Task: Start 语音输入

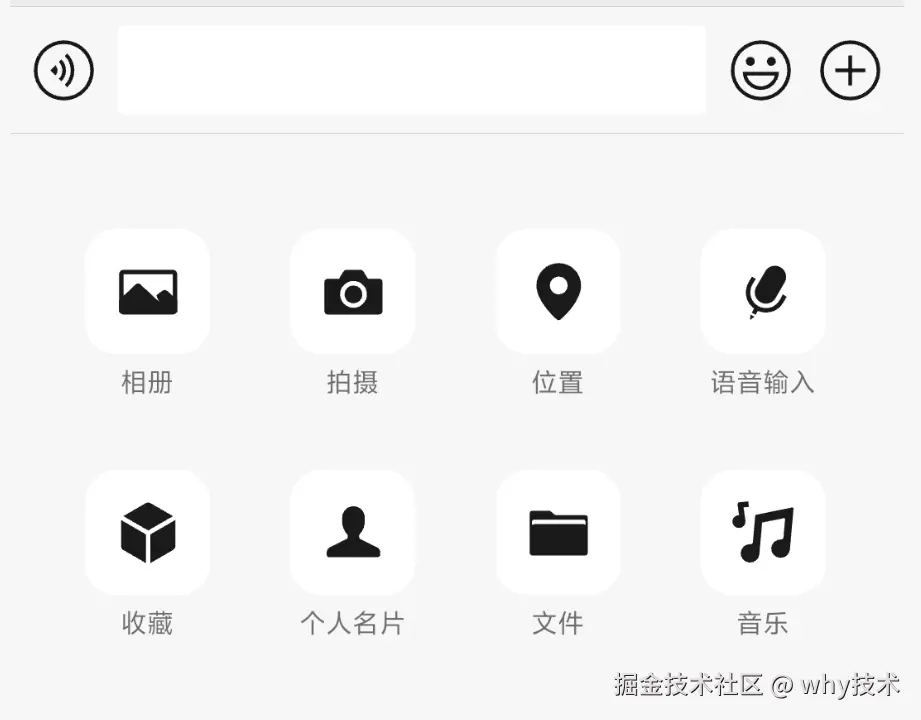Action: (763, 292)
